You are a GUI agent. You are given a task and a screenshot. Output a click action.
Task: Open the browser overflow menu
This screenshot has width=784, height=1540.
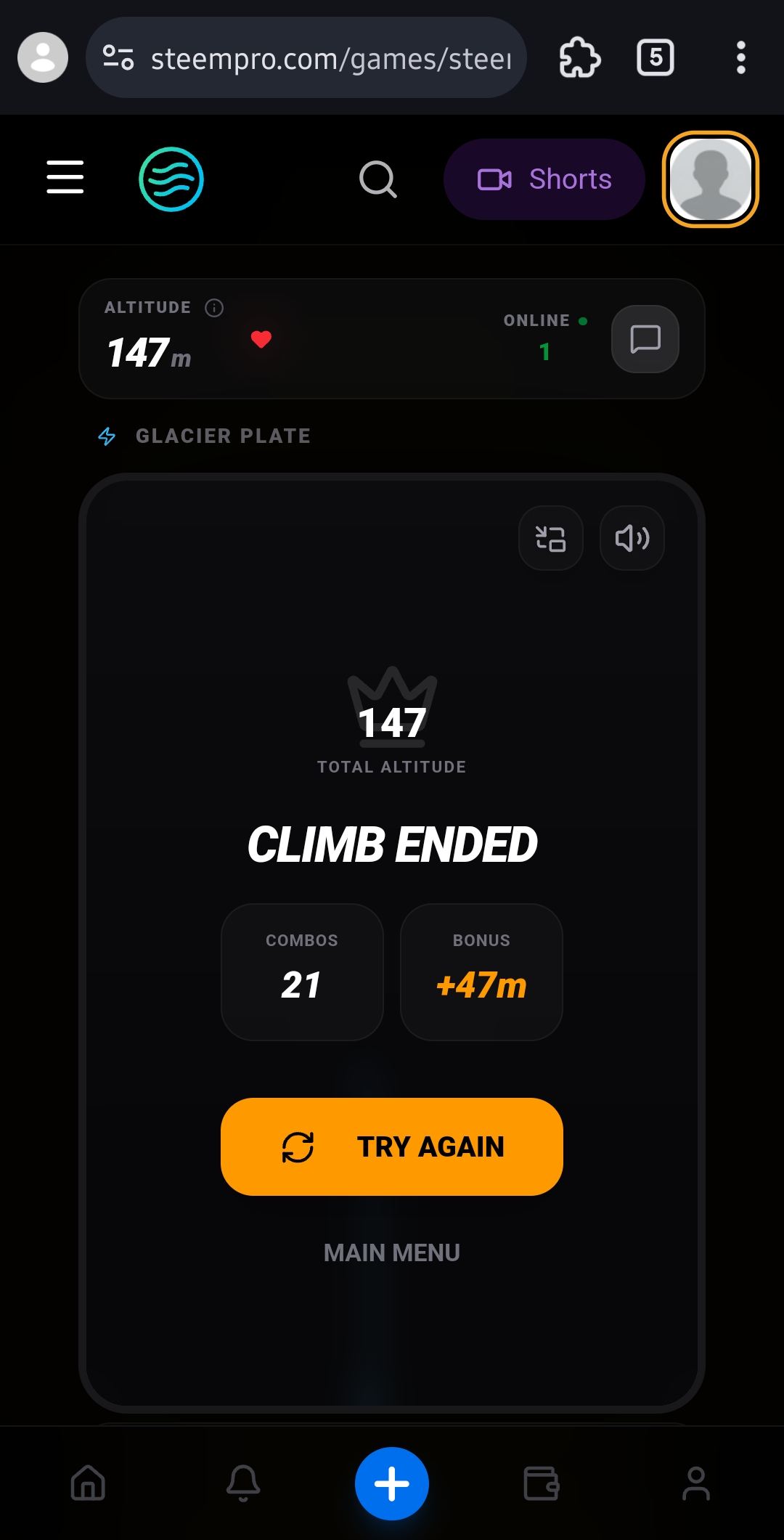click(740, 57)
